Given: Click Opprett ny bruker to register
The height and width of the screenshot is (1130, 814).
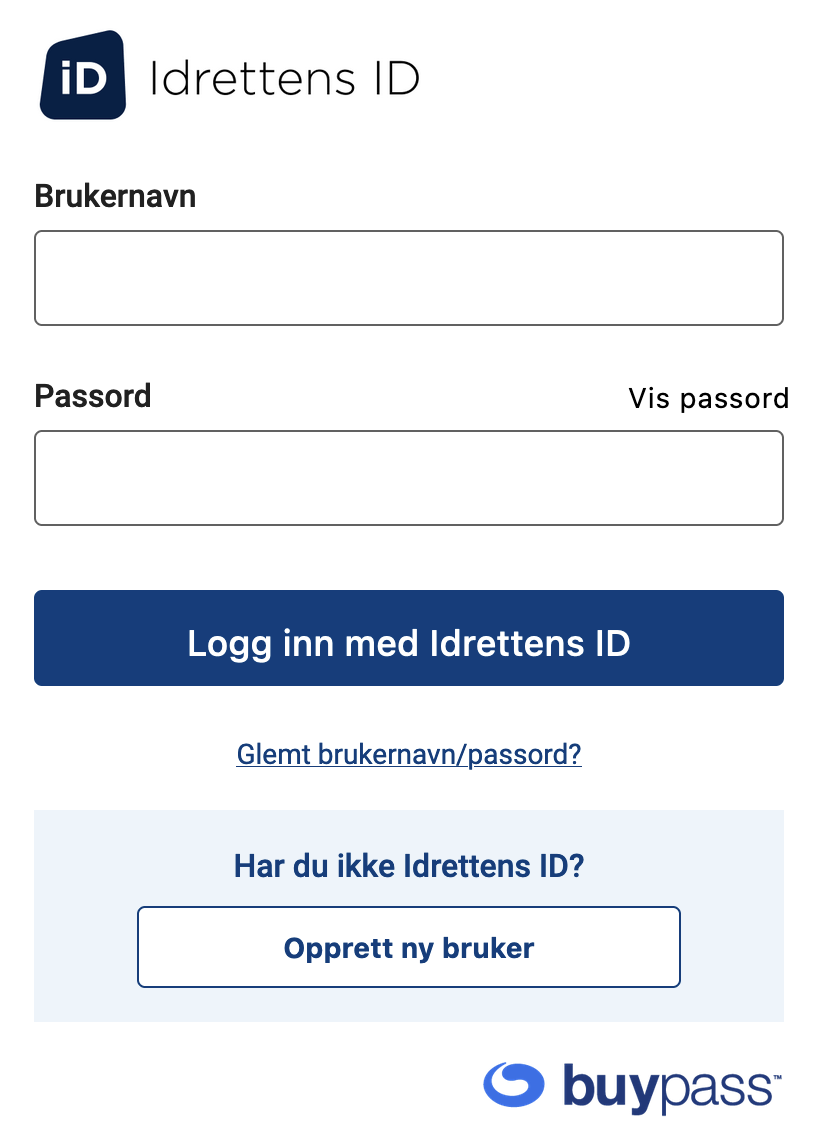Looking at the screenshot, I should [x=408, y=946].
